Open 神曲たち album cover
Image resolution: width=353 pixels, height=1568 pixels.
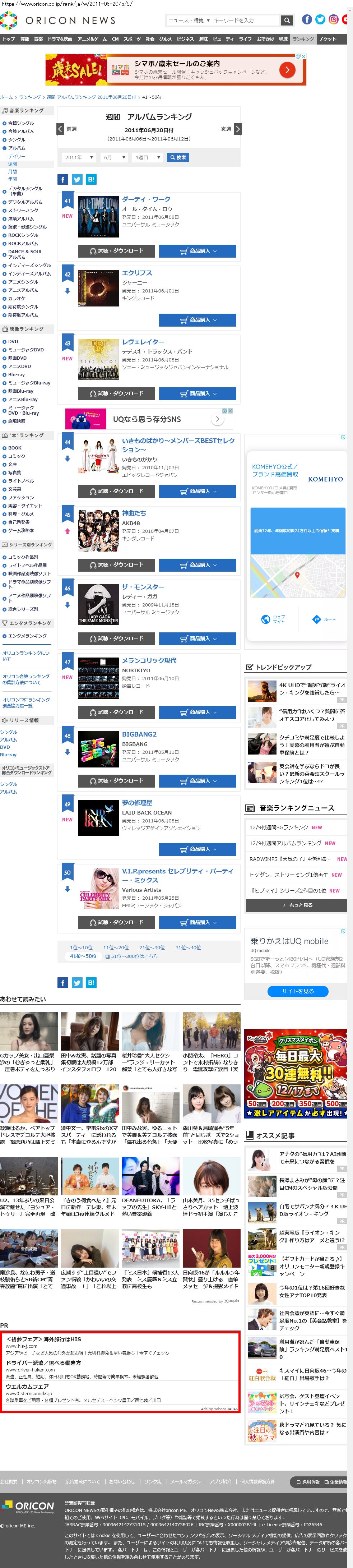coord(99,530)
